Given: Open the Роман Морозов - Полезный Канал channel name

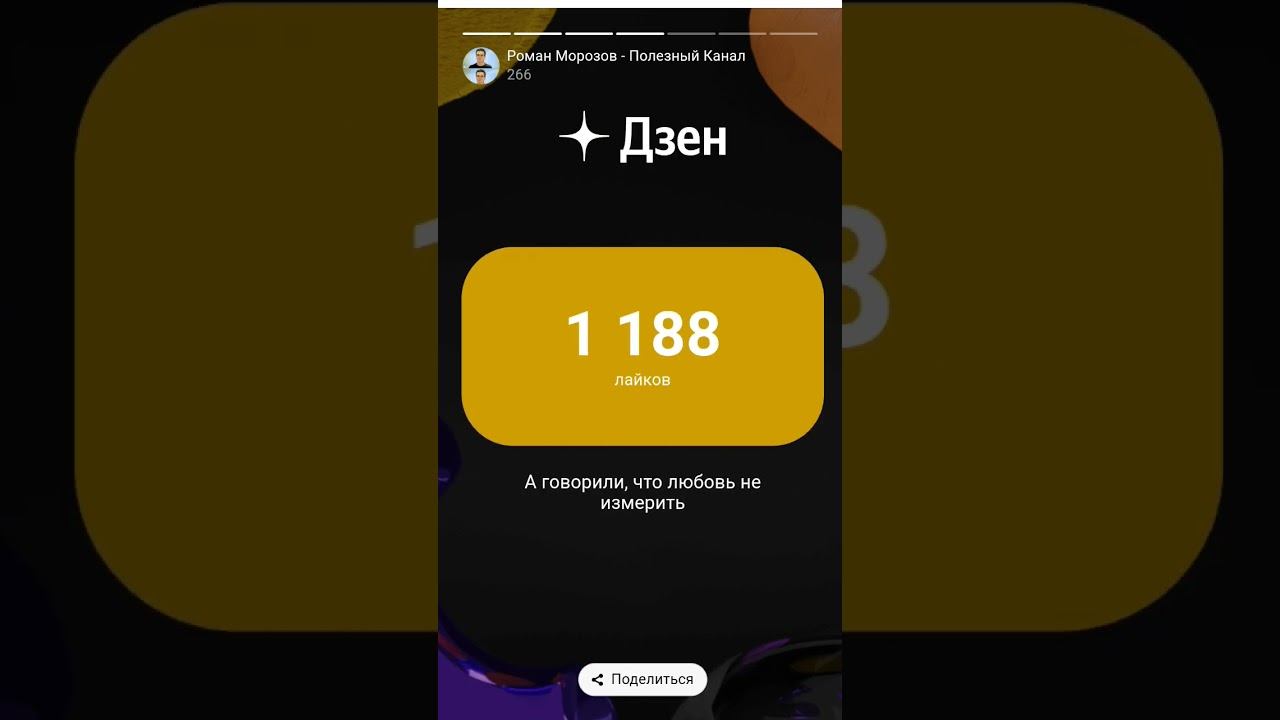Looking at the screenshot, I should [x=626, y=56].
